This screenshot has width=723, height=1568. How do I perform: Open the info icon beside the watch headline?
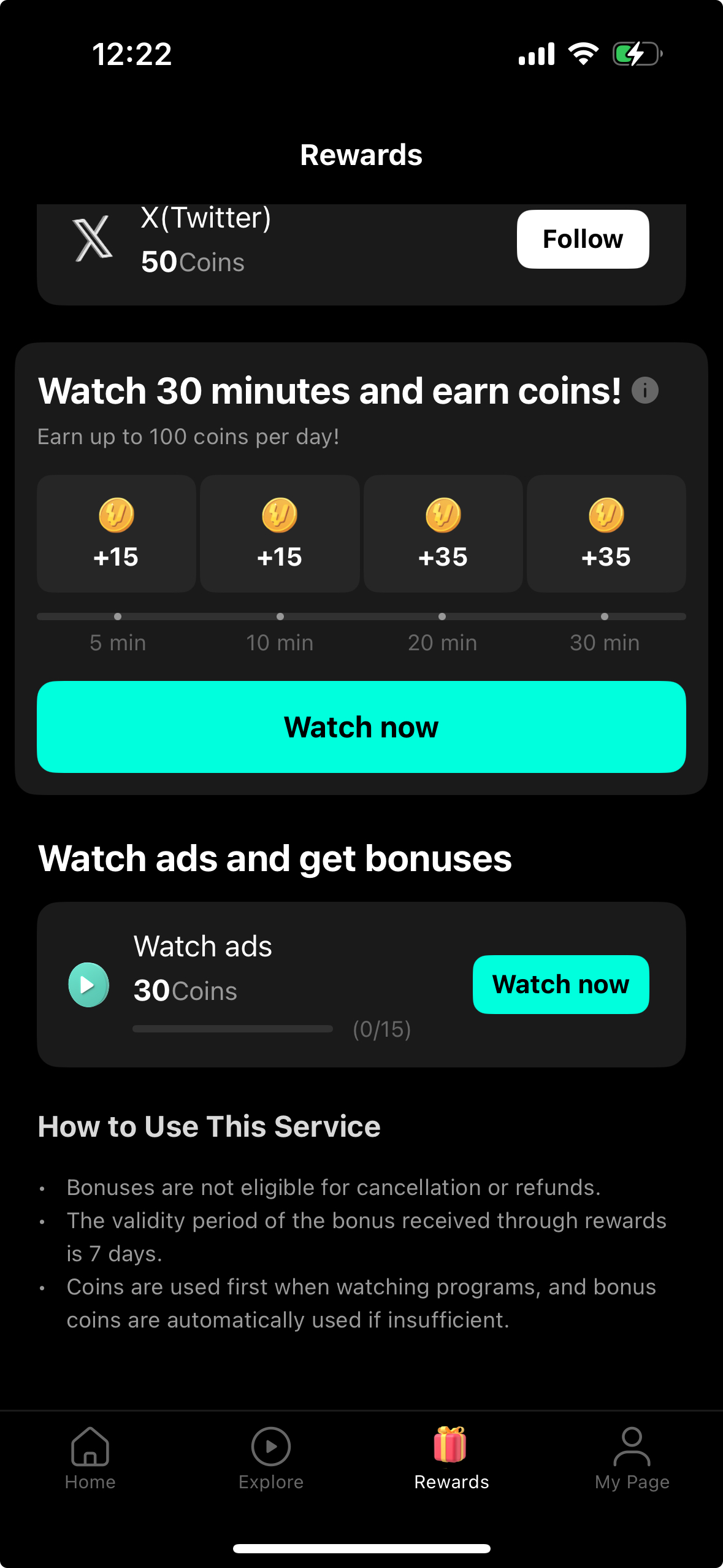click(x=645, y=391)
